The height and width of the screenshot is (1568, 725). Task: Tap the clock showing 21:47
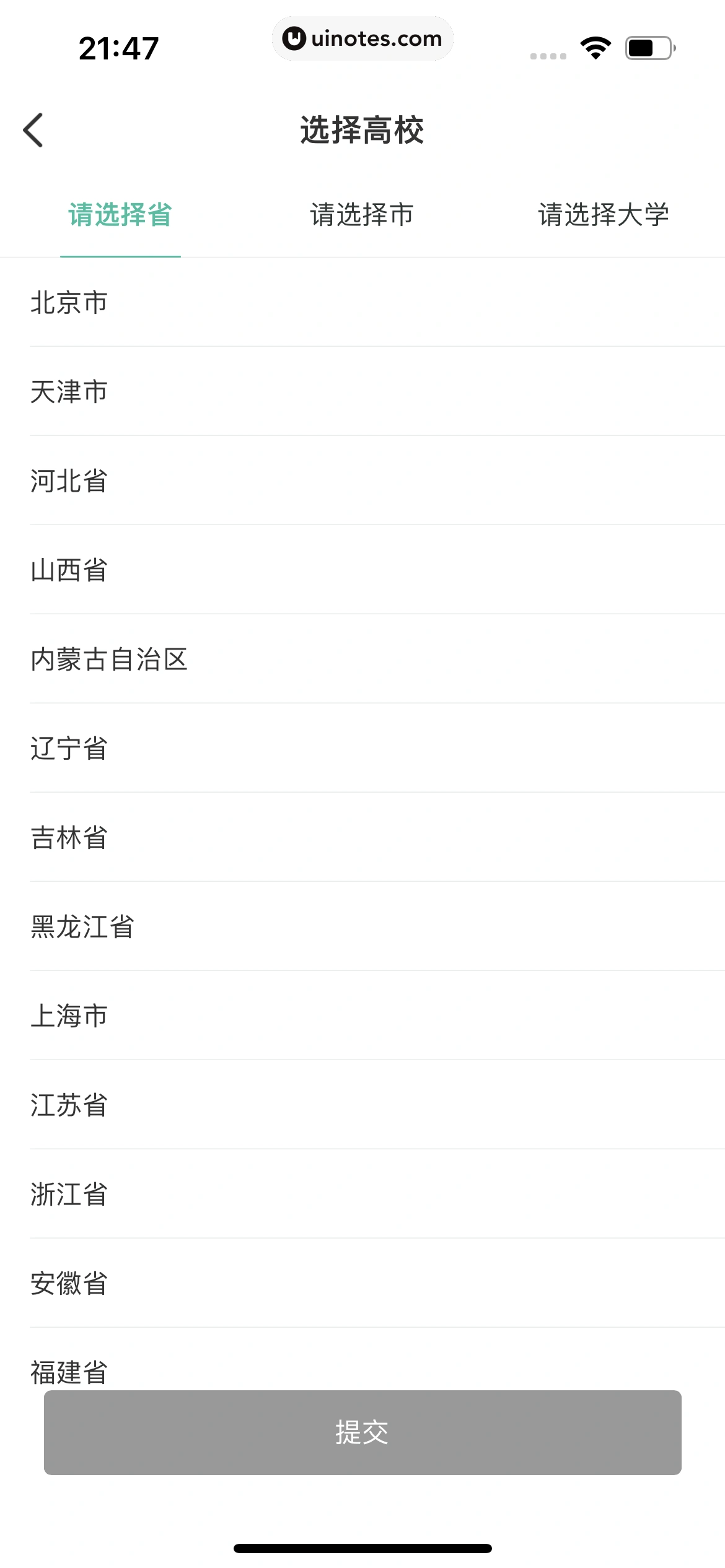coord(119,48)
